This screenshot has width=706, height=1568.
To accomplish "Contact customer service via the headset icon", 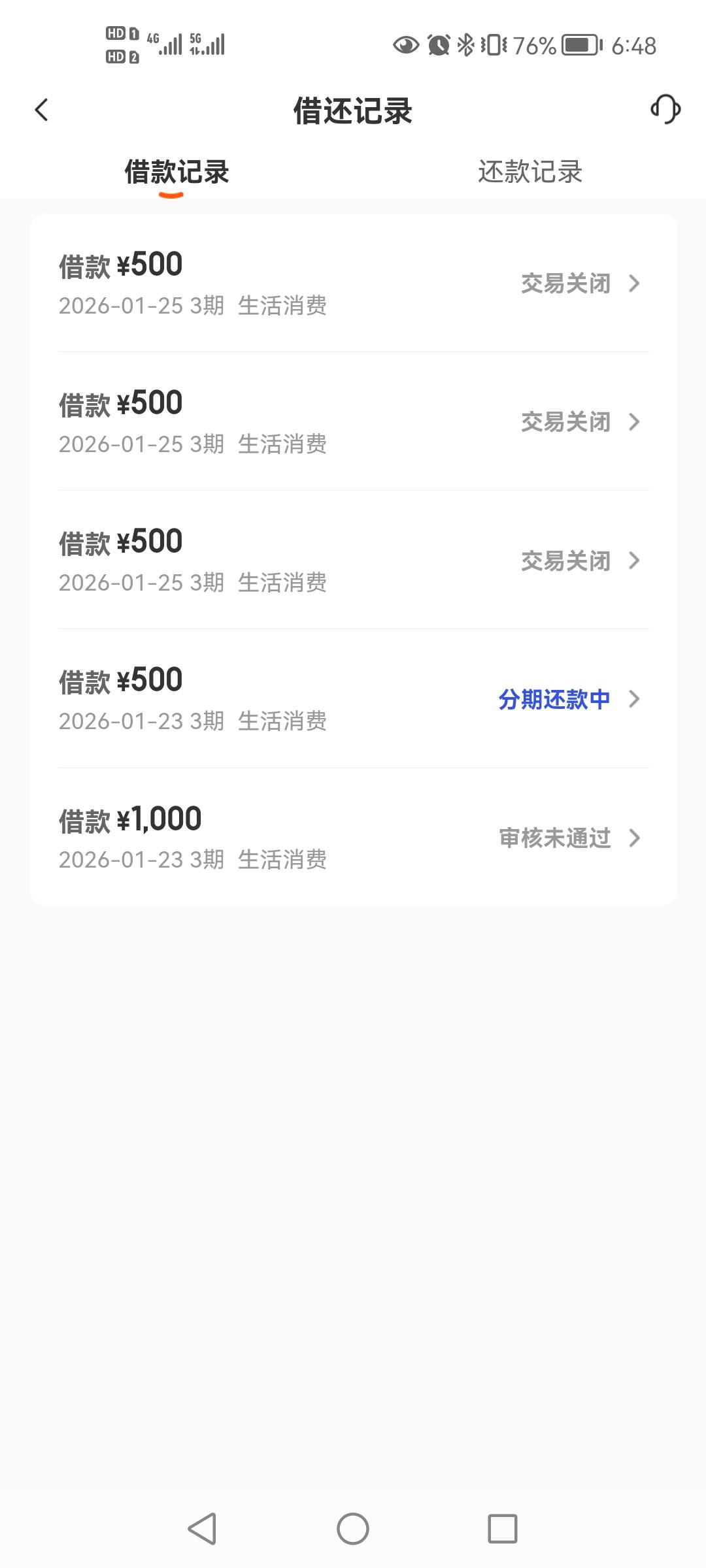I will pos(665,109).
